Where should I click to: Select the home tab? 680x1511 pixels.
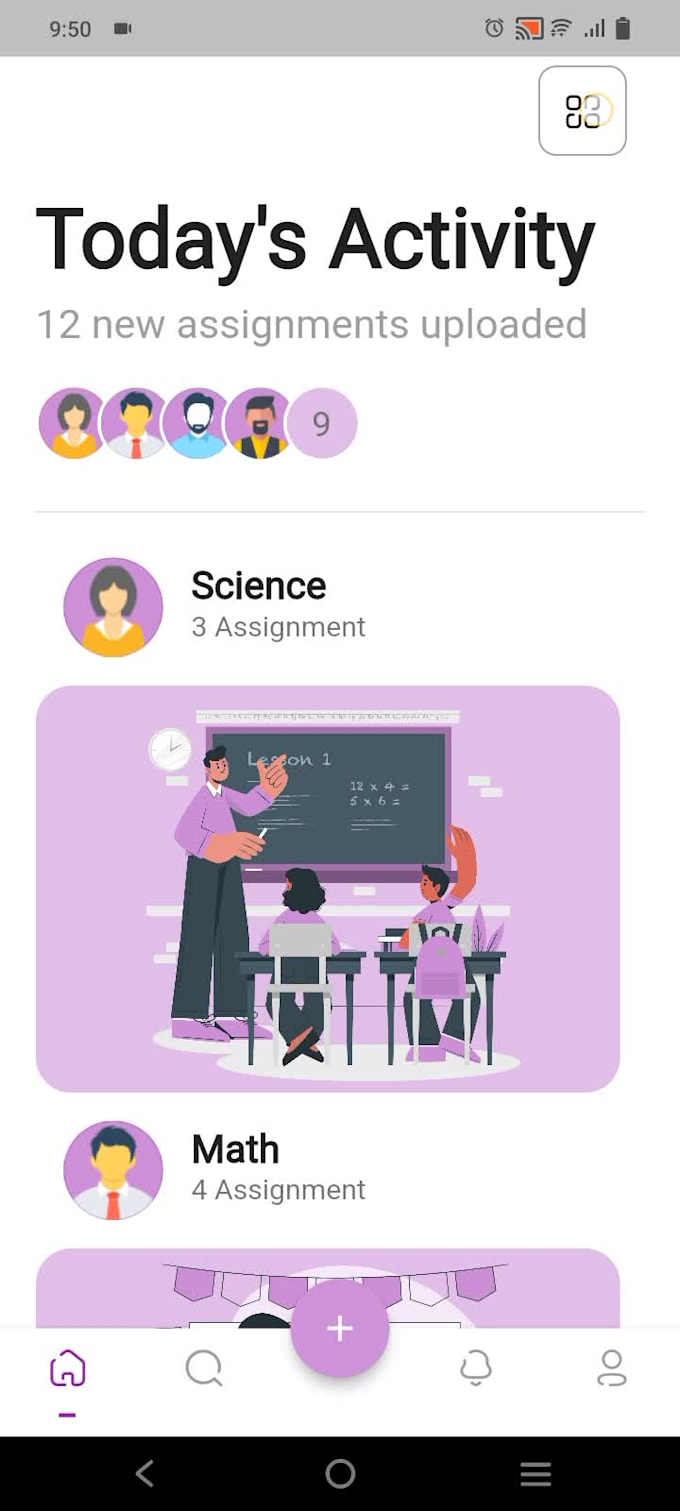[68, 1368]
